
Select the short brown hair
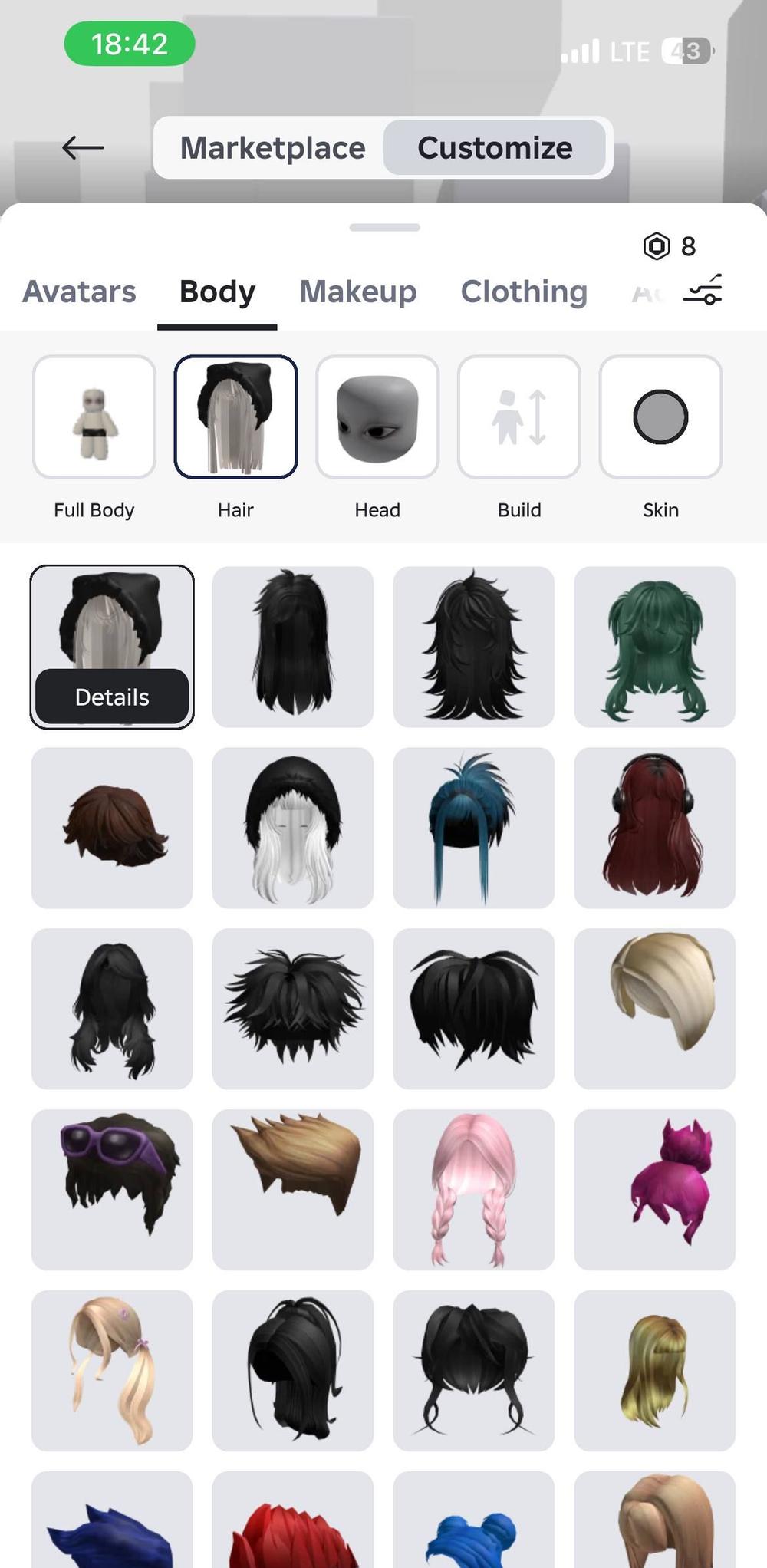pyautogui.click(x=112, y=828)
